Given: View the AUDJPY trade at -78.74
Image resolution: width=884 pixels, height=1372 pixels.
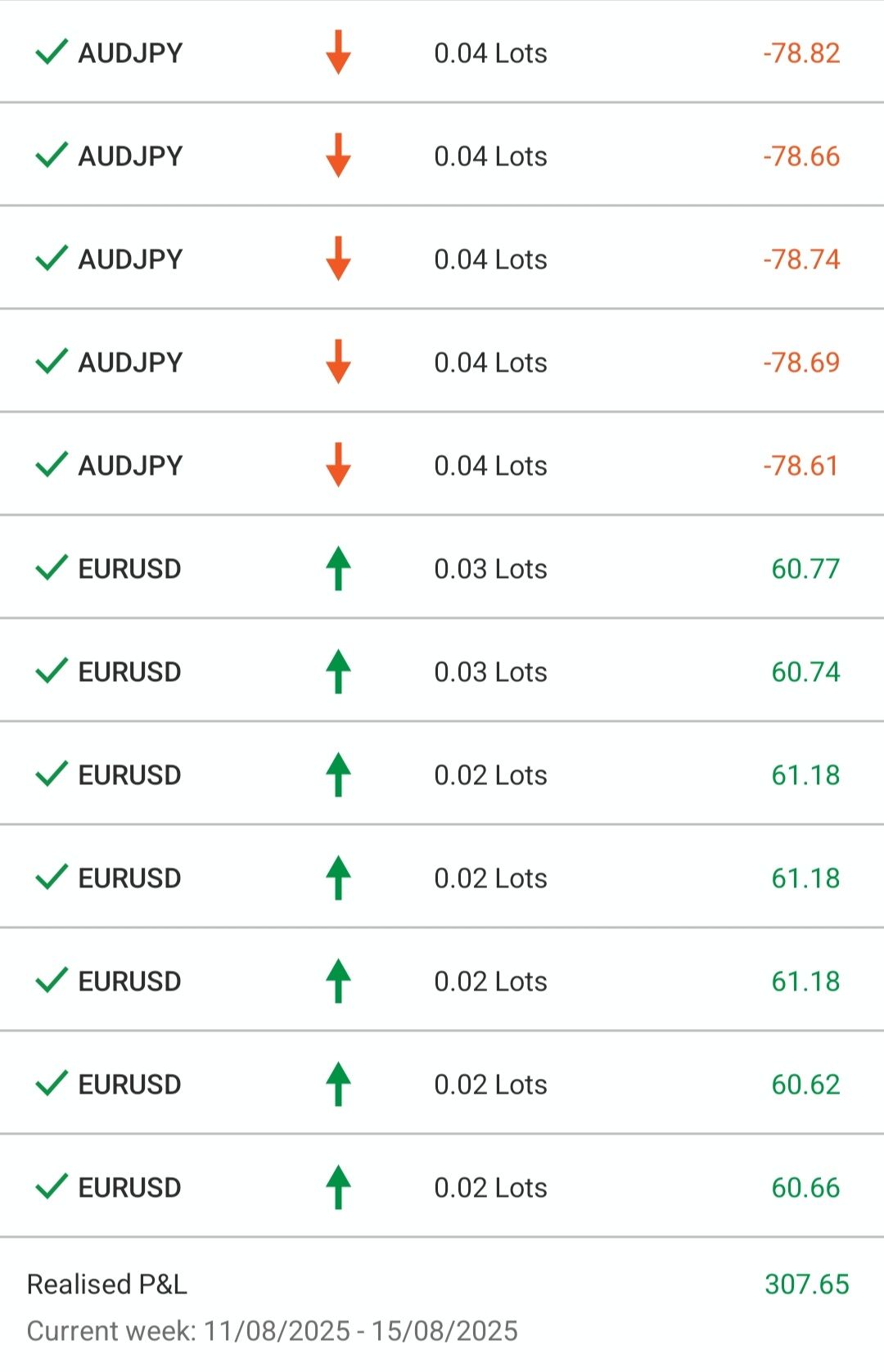Looking at the screenshot, I should (442, 260).
